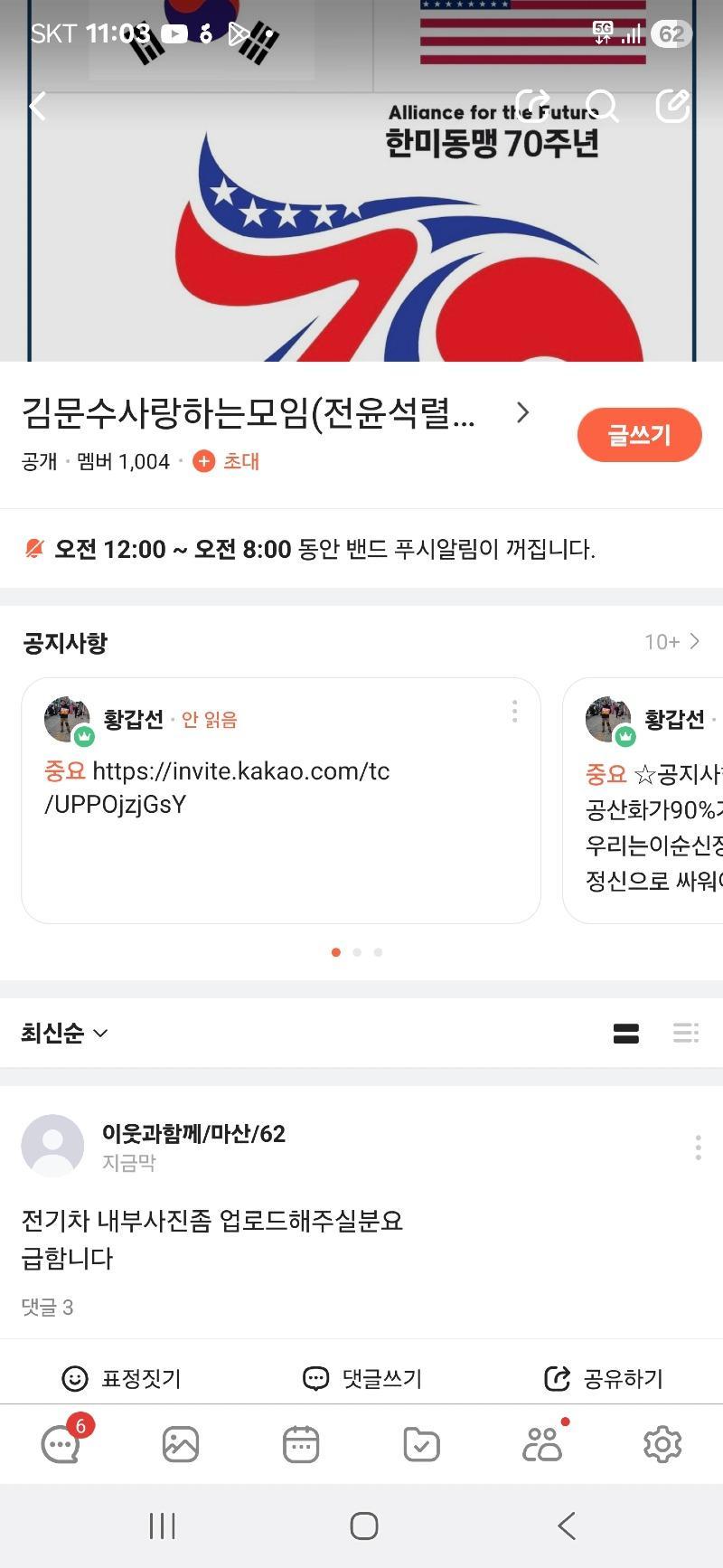This screenshot has height=1568, width=723.
Task: Select the full-width feed view layout
Action: point(627,1033)
